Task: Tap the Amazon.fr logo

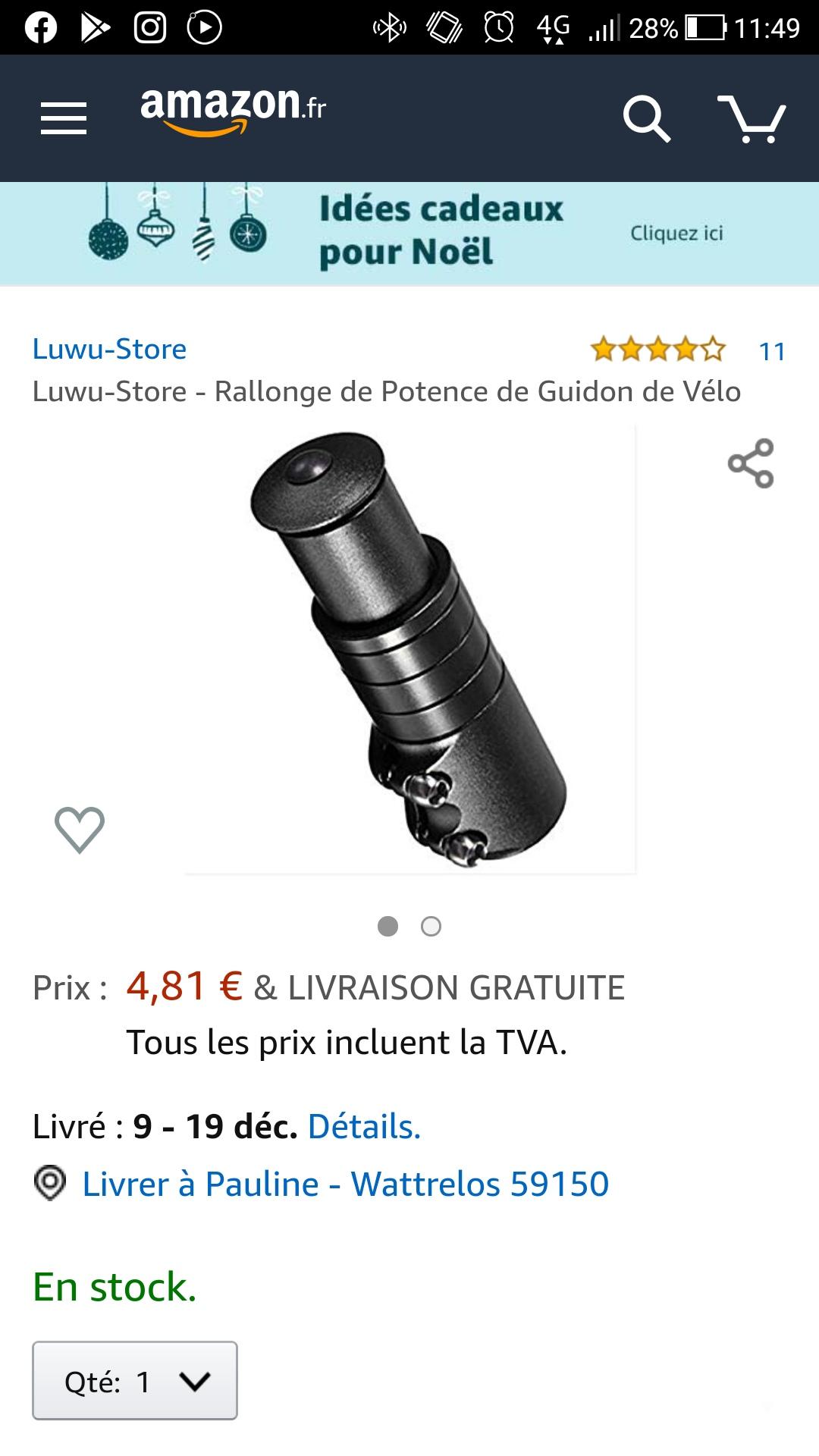Action: (x=233, y=110)
